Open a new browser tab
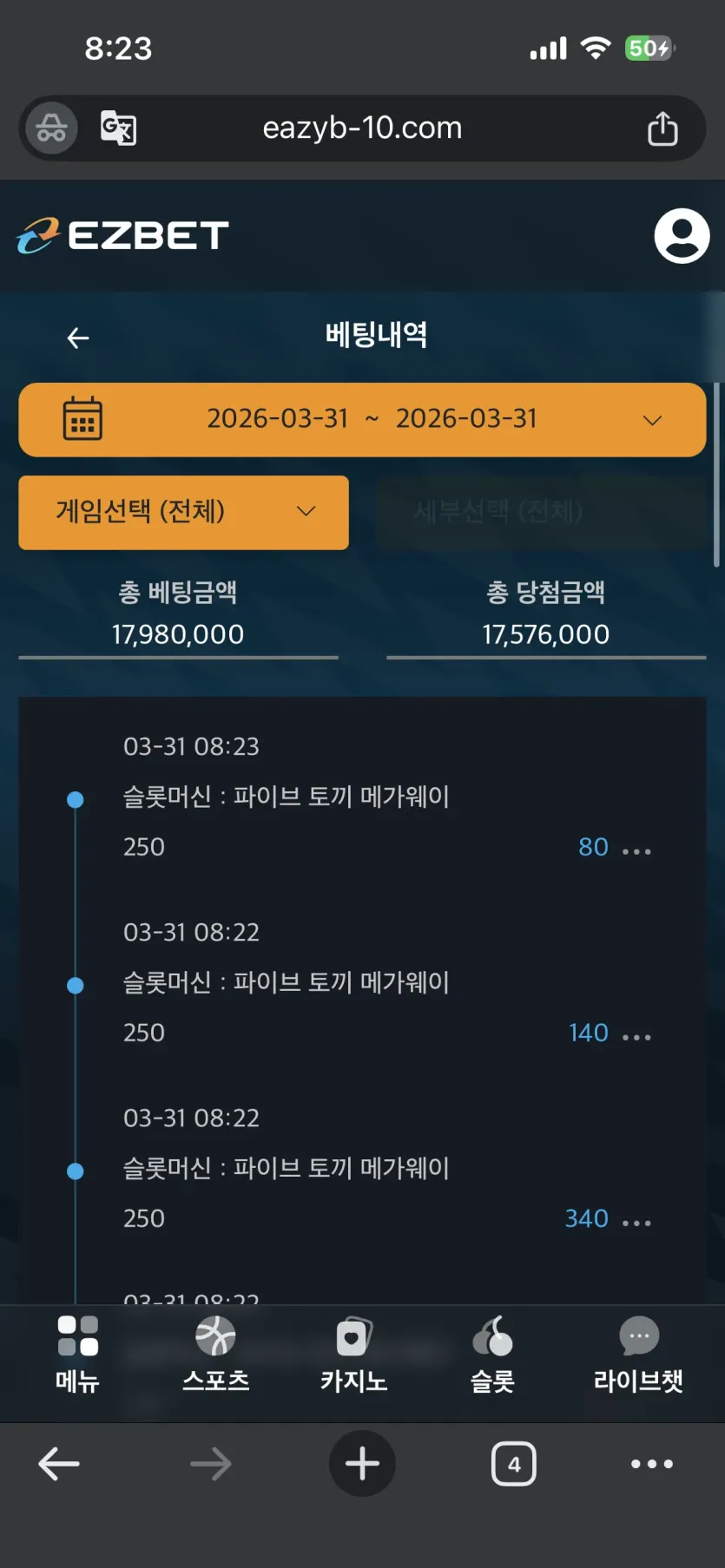 pos(362,1464)
